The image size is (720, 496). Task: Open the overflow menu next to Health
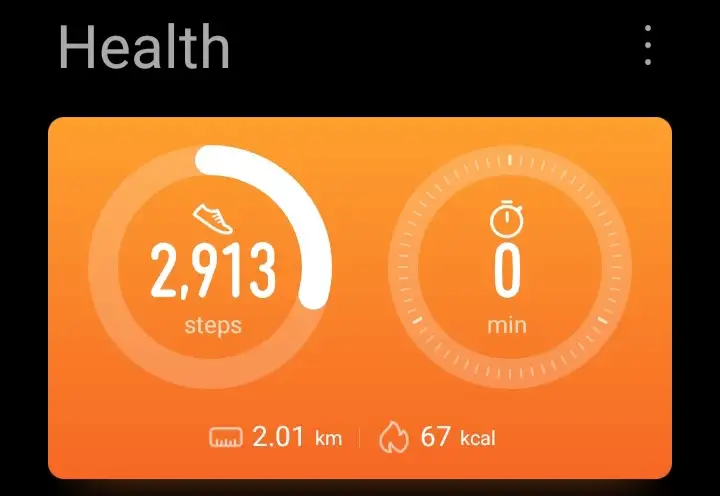(648, 46)
